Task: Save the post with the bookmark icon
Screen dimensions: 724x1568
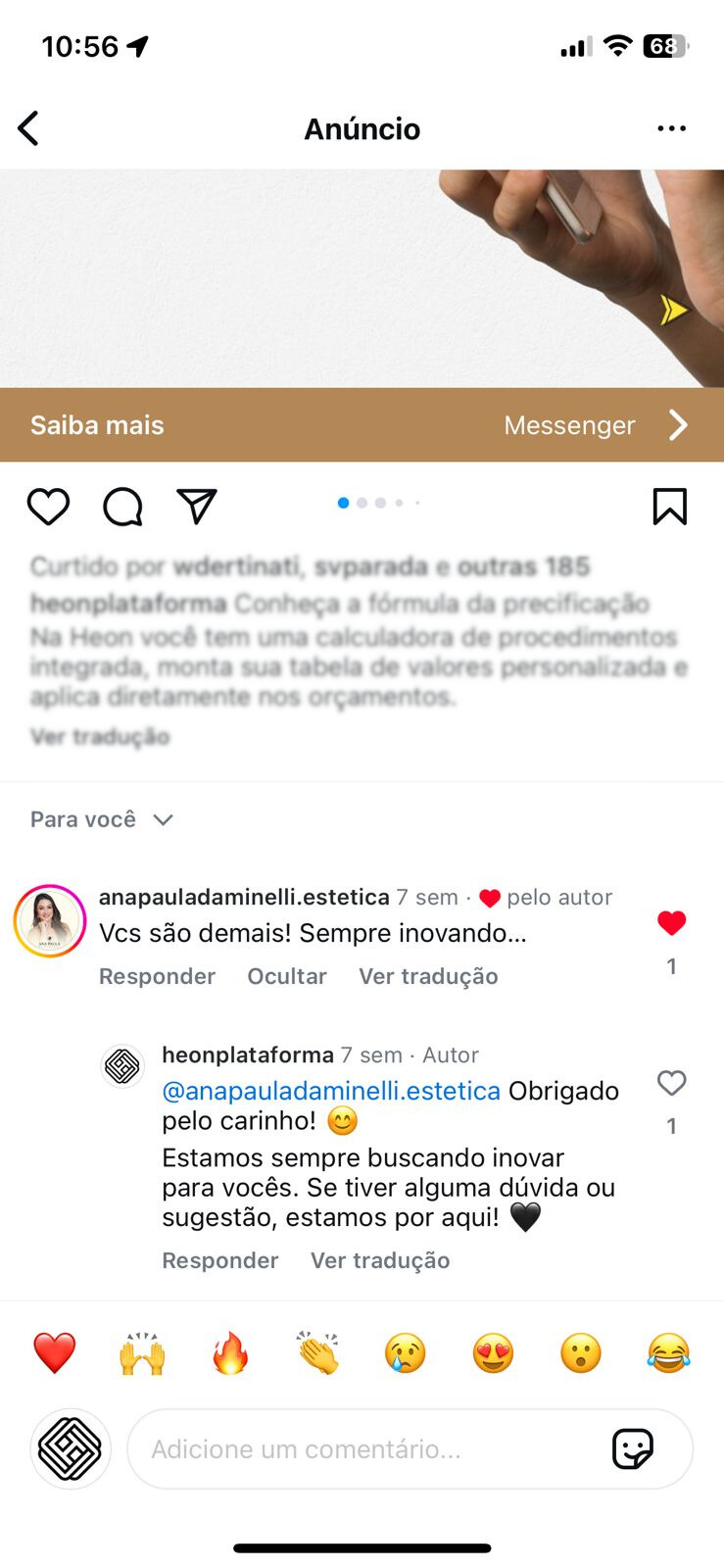Action: click(670, 507)
